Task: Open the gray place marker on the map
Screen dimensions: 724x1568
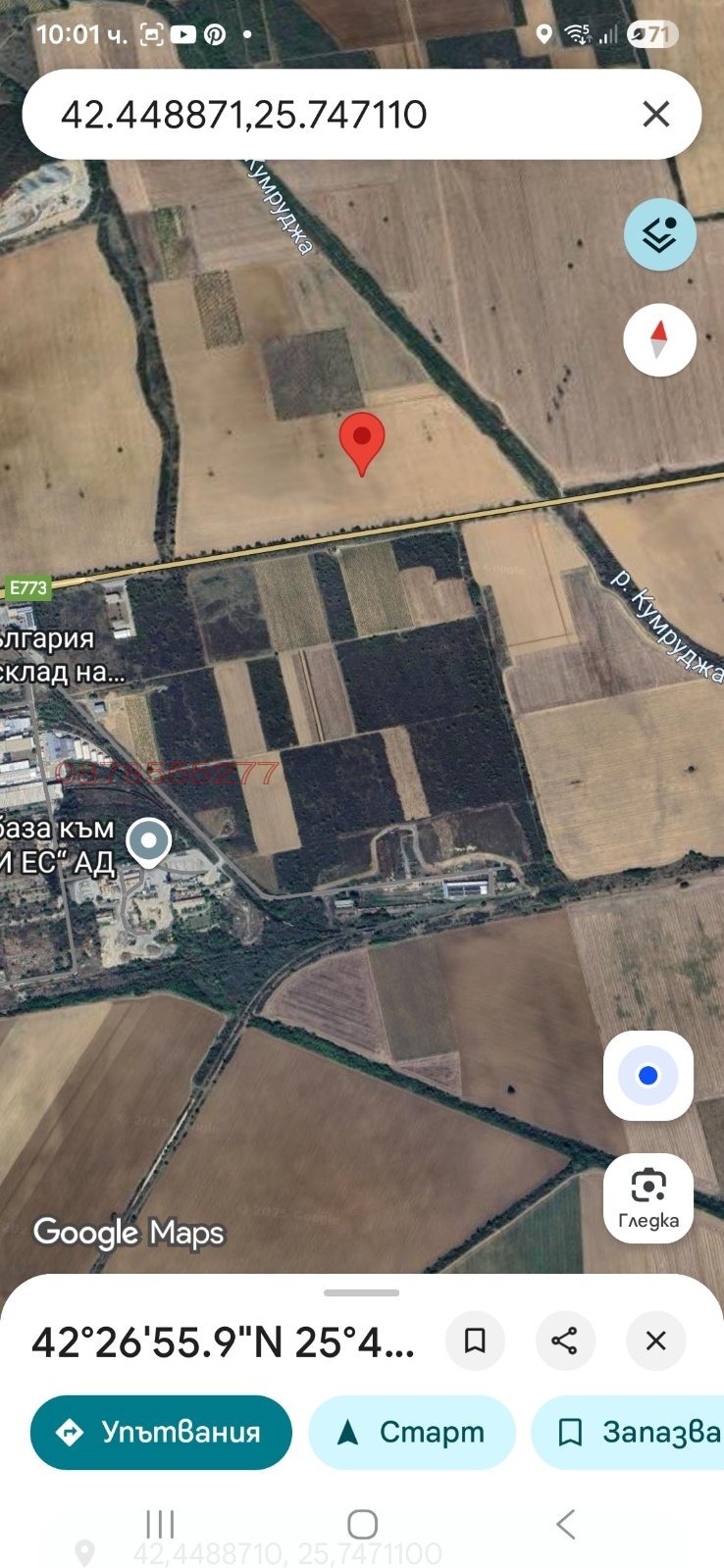Action: pyautogui.click(x=149, y=840)
